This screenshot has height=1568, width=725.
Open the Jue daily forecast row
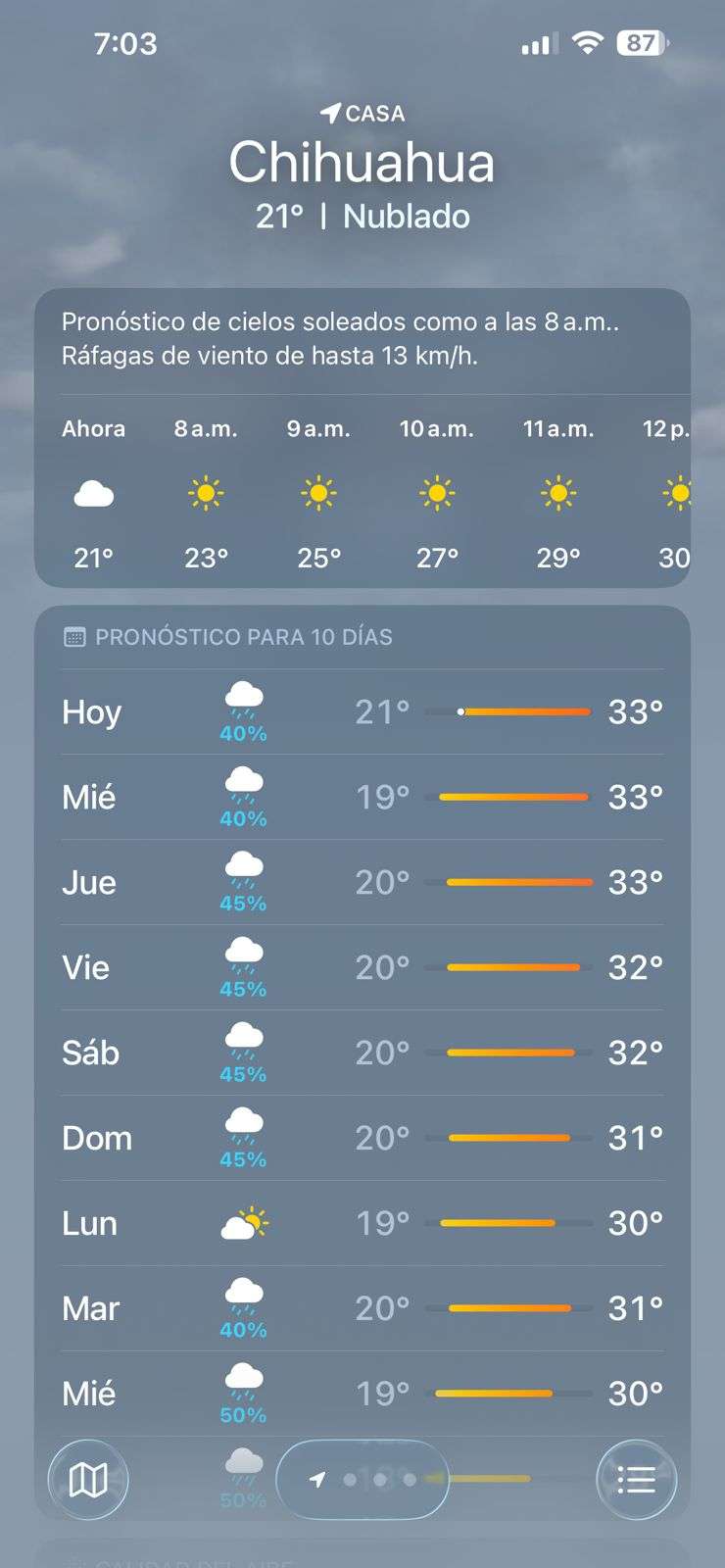coord(362,883)
